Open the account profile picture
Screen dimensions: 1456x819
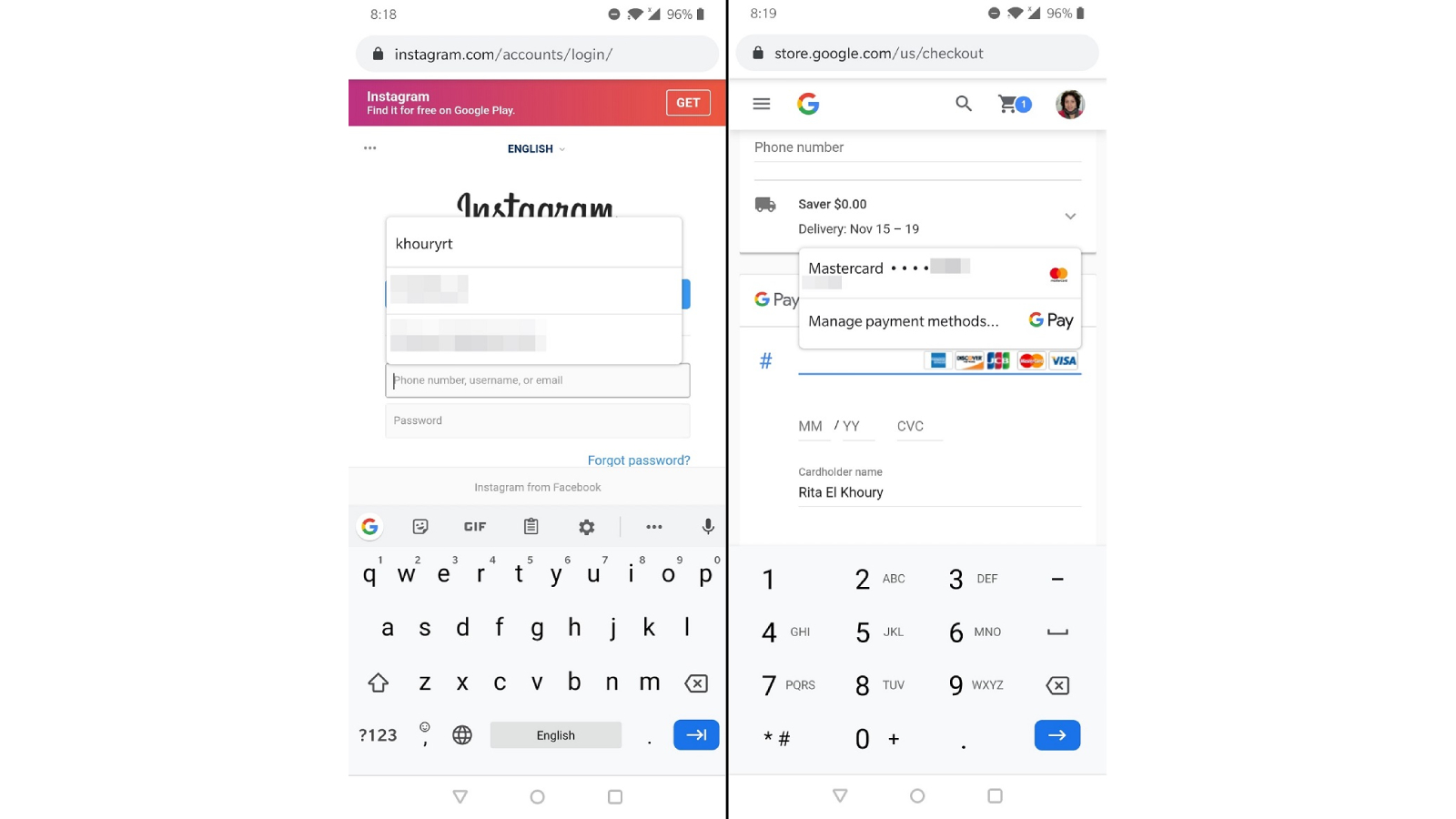click(1069, 104)
